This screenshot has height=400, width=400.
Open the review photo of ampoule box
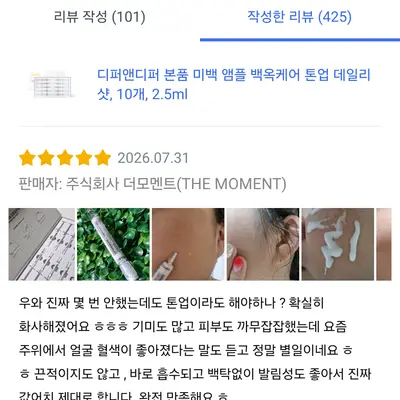(42, 244)
